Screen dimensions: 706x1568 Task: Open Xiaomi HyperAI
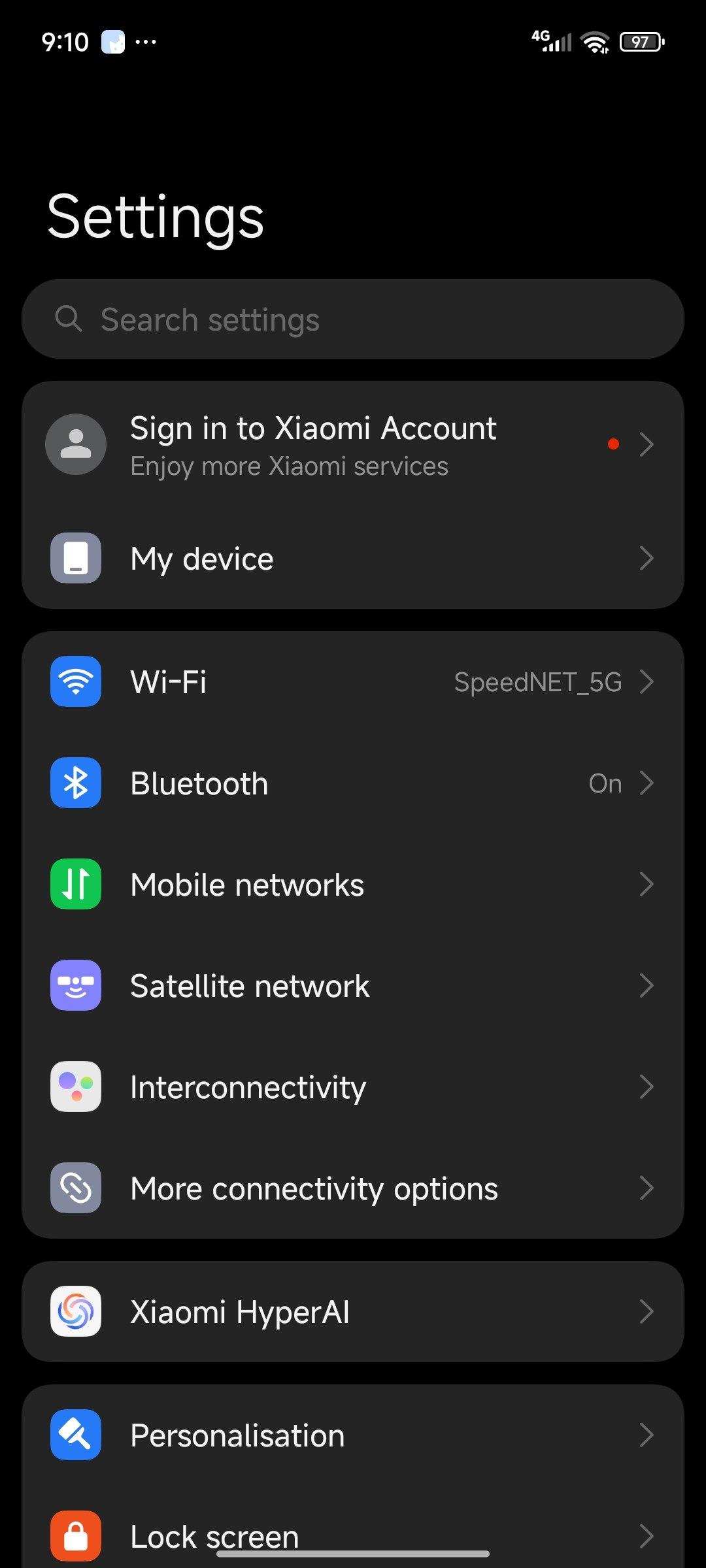(353, 1312)
